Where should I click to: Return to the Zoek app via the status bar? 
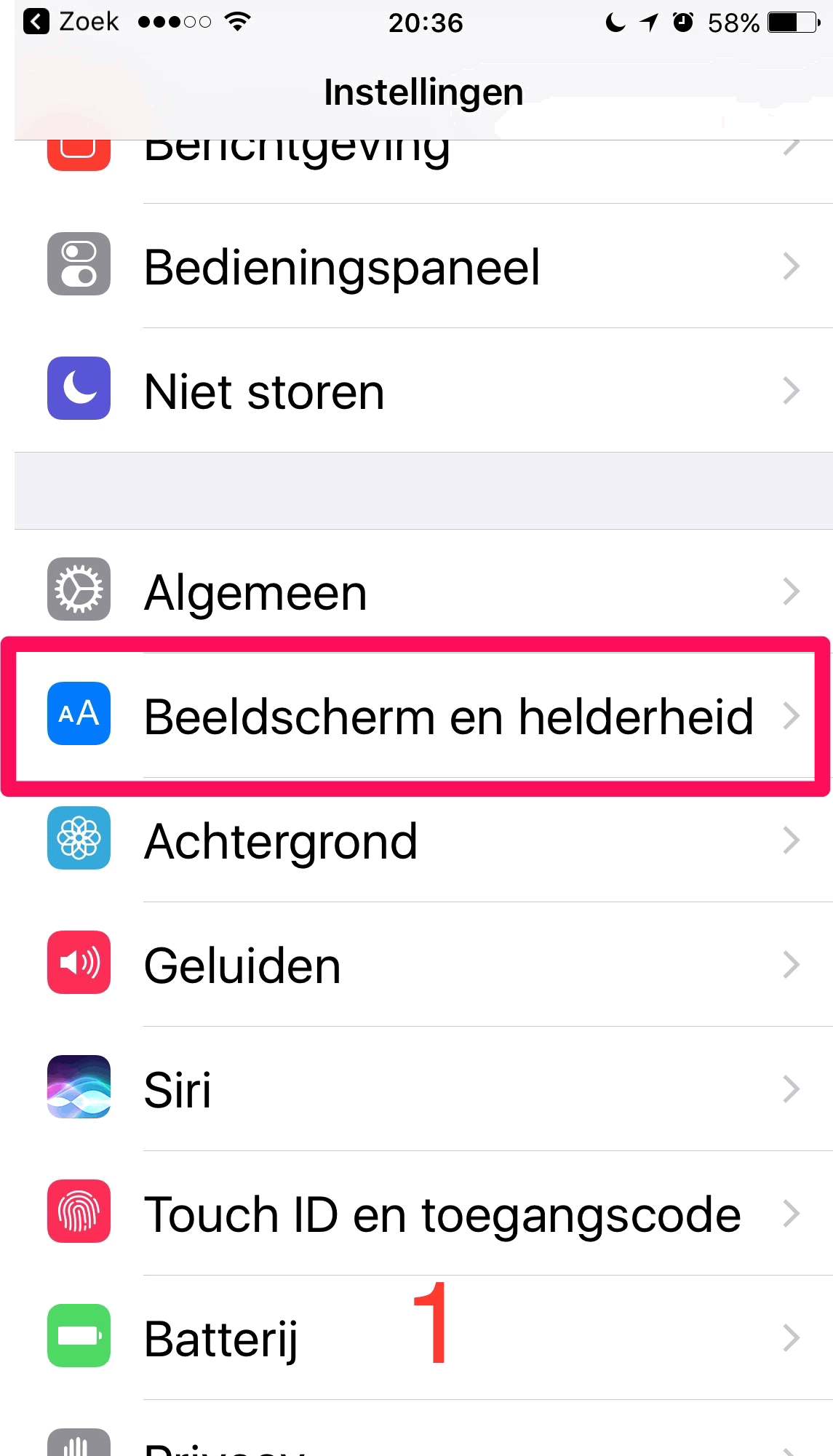click(x=71, y=22)
